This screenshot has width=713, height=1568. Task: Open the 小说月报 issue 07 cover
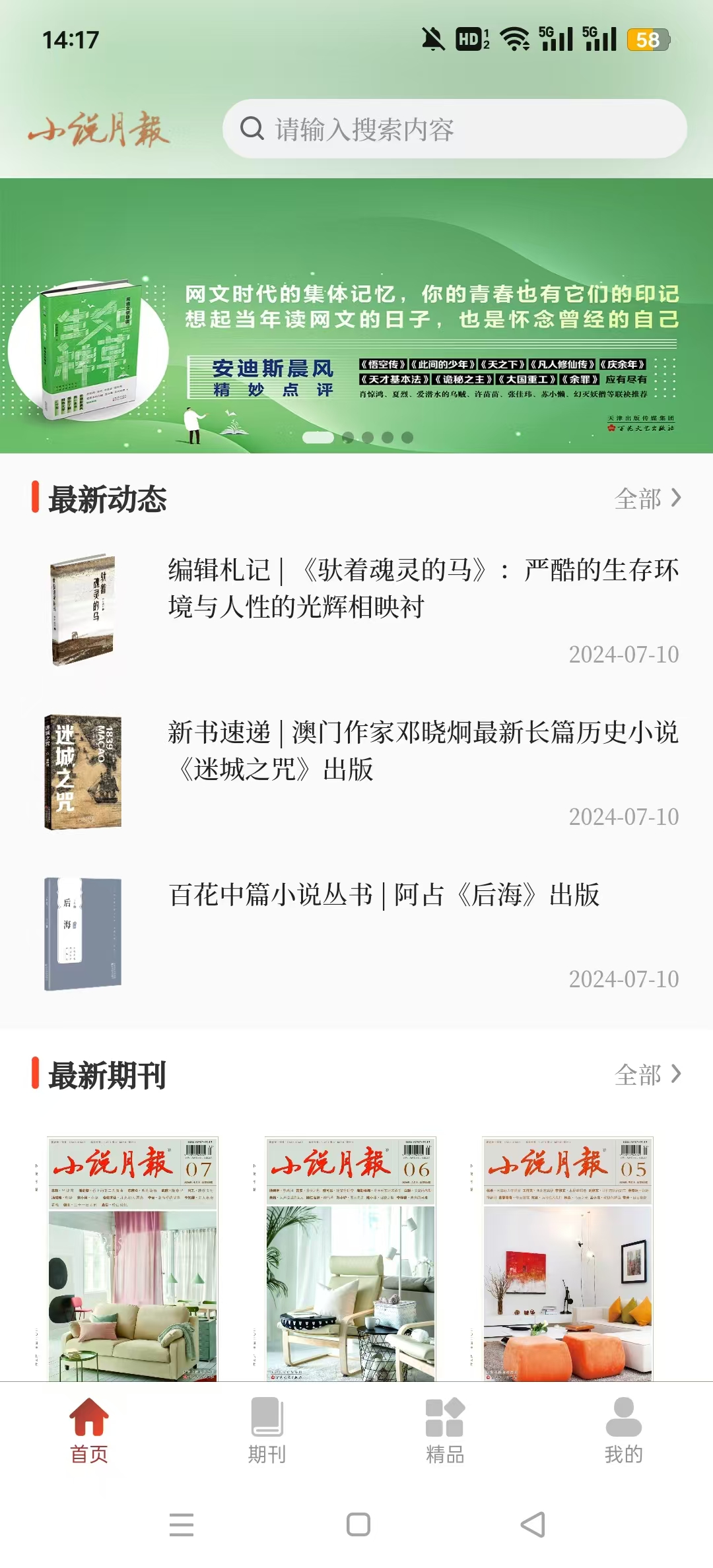pos(132,1258)
